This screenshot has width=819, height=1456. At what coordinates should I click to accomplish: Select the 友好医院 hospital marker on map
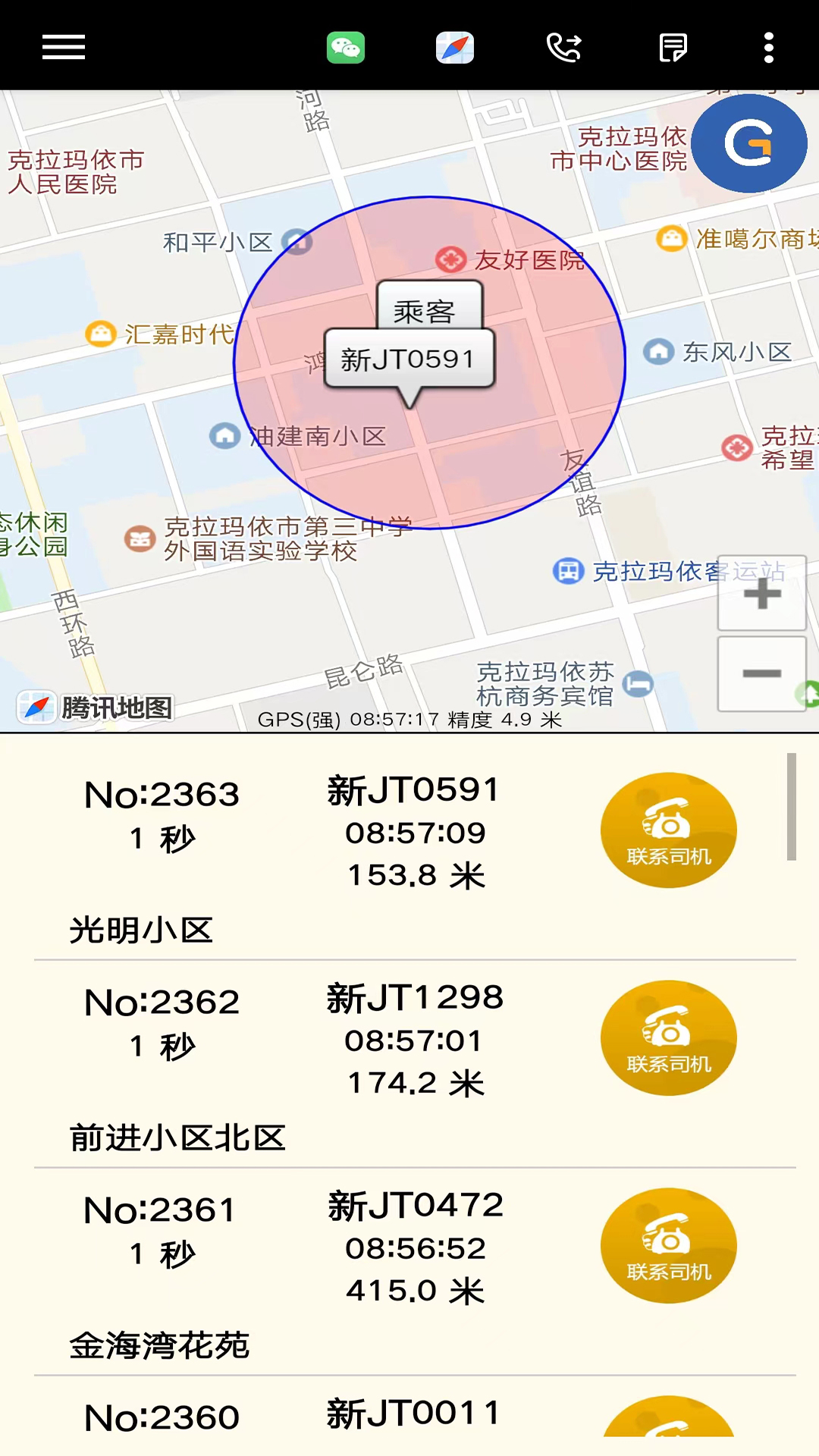pyautogui.click(x=450, y=260)
